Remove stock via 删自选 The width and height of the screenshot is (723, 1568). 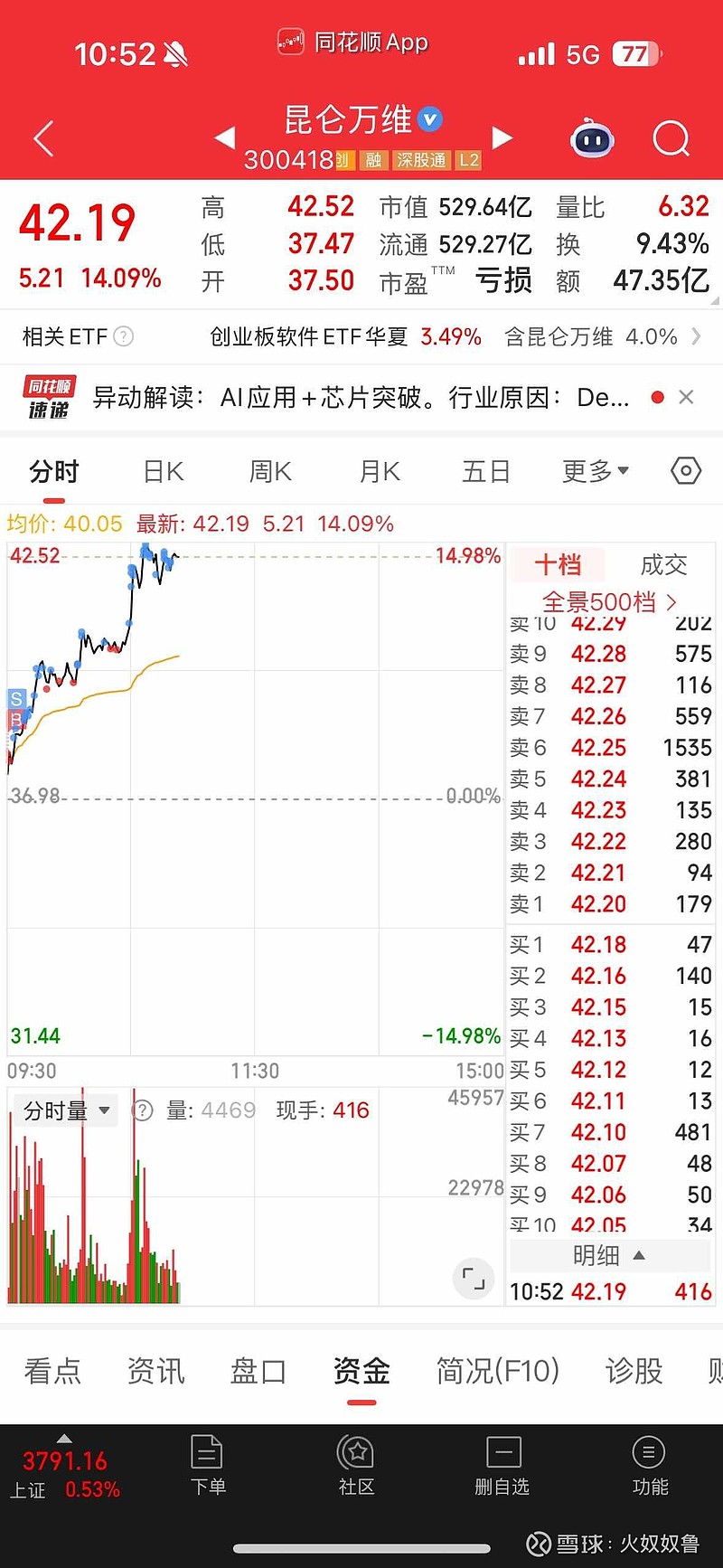(502, 1465)
